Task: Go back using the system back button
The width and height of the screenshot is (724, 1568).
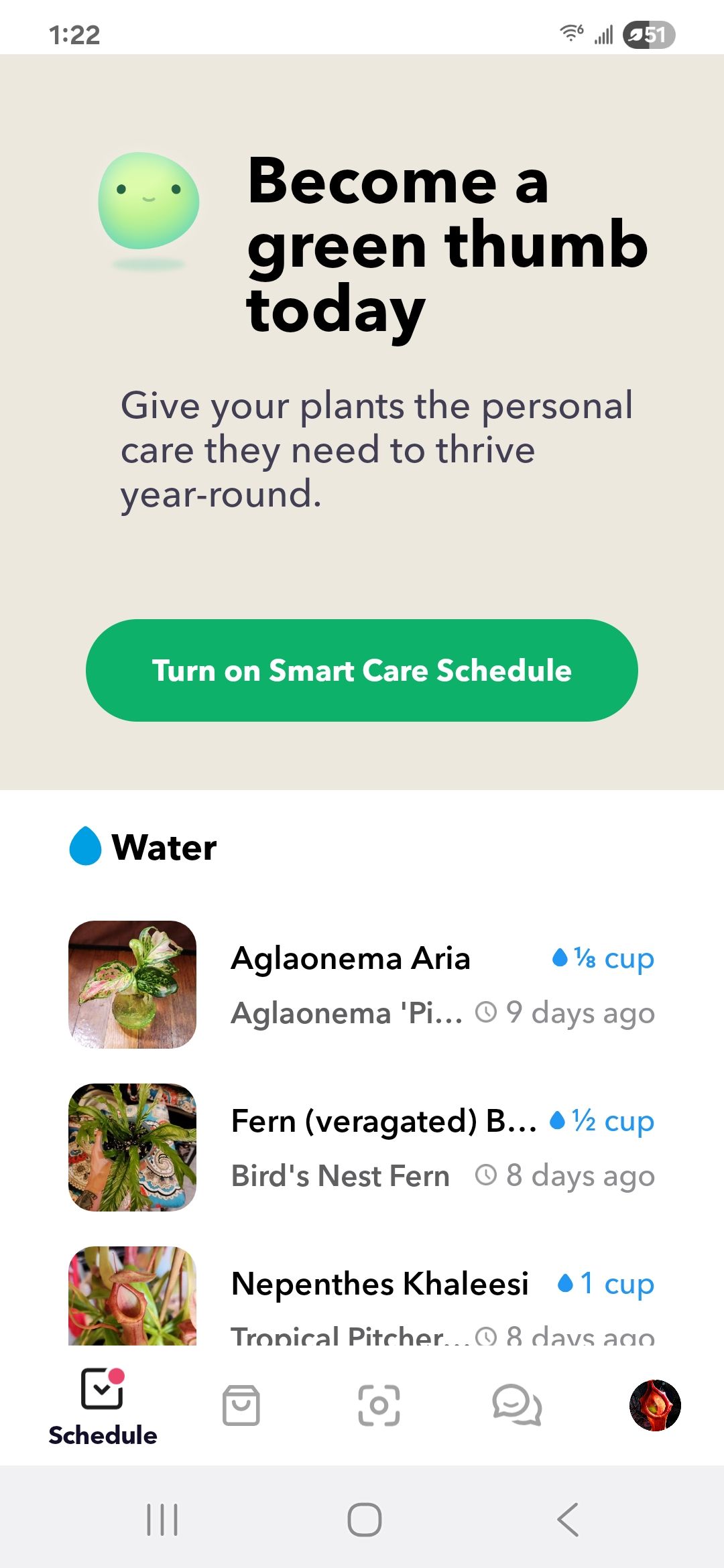Action: pos(568,1519)
